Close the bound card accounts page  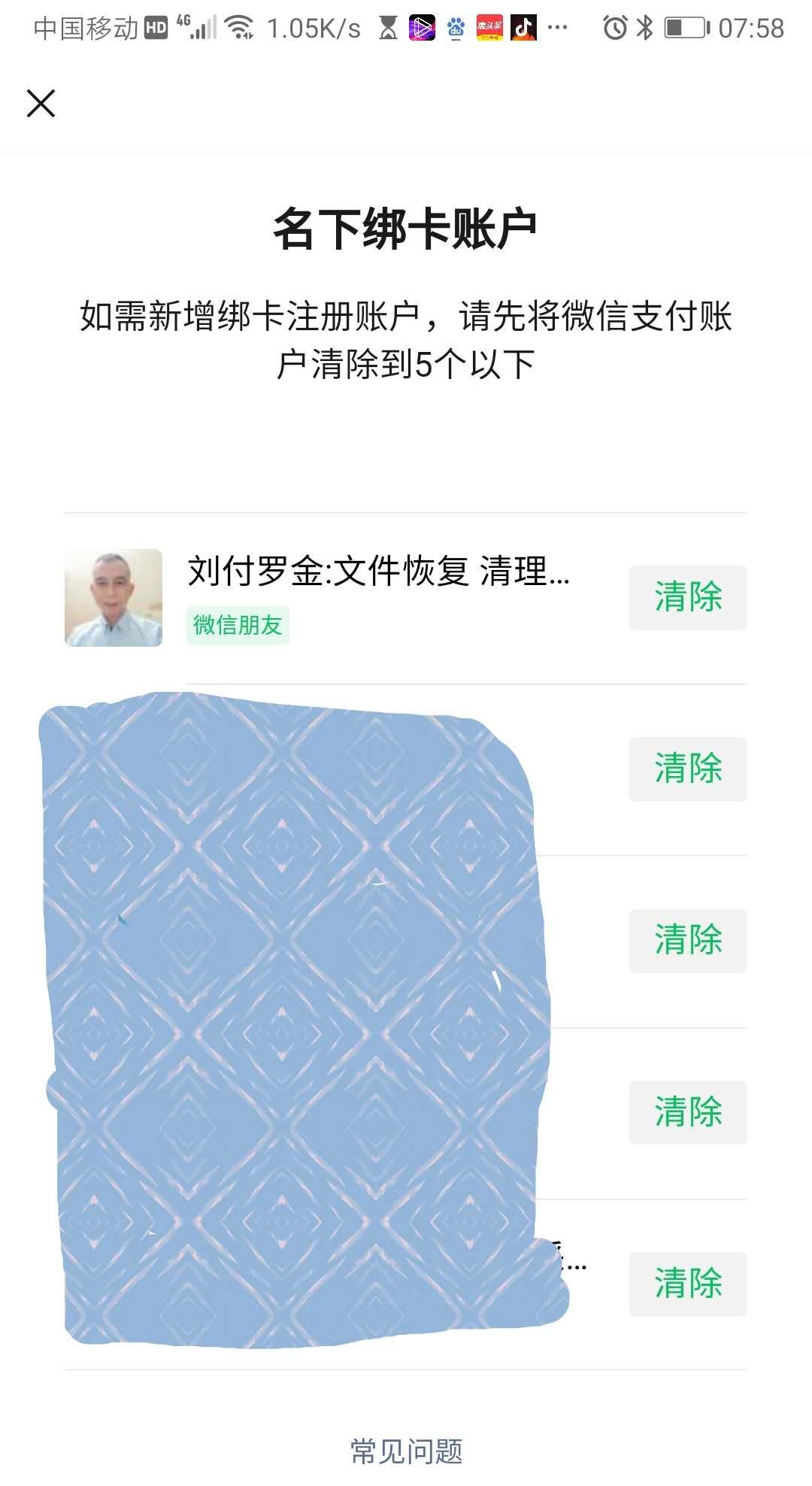[42, 104]
